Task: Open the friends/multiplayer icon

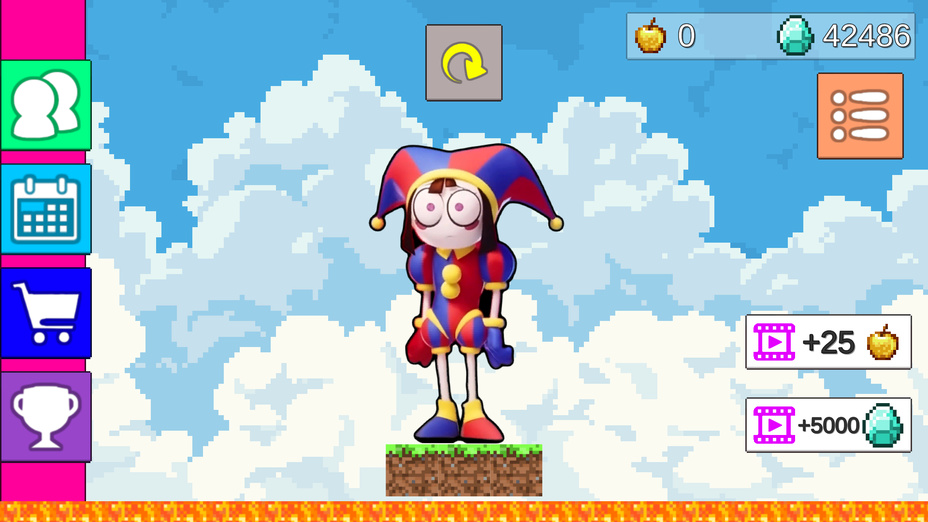Action: click(46, 105)
